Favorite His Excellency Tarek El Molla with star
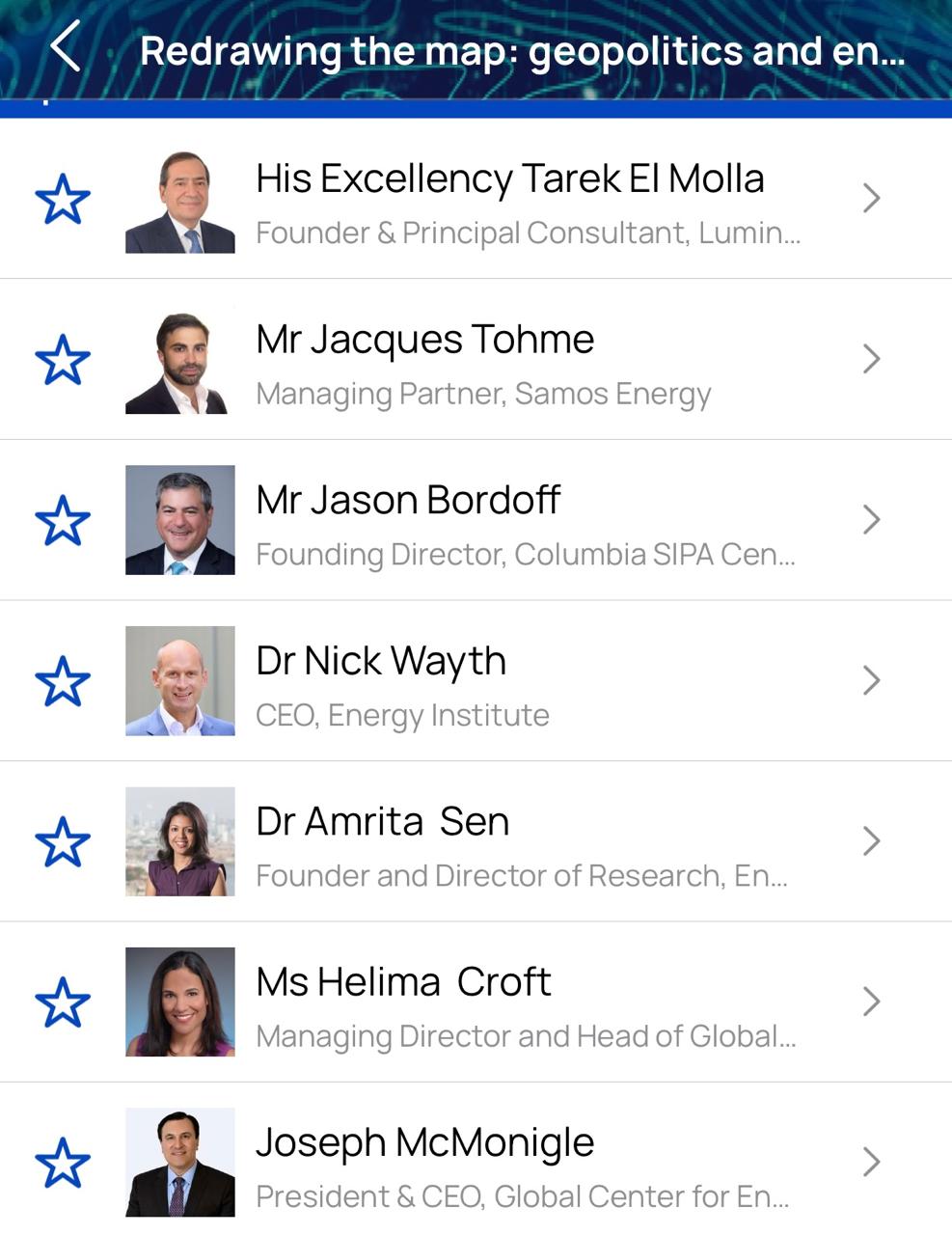The image size is (952, 1235). tap(63, 199)
